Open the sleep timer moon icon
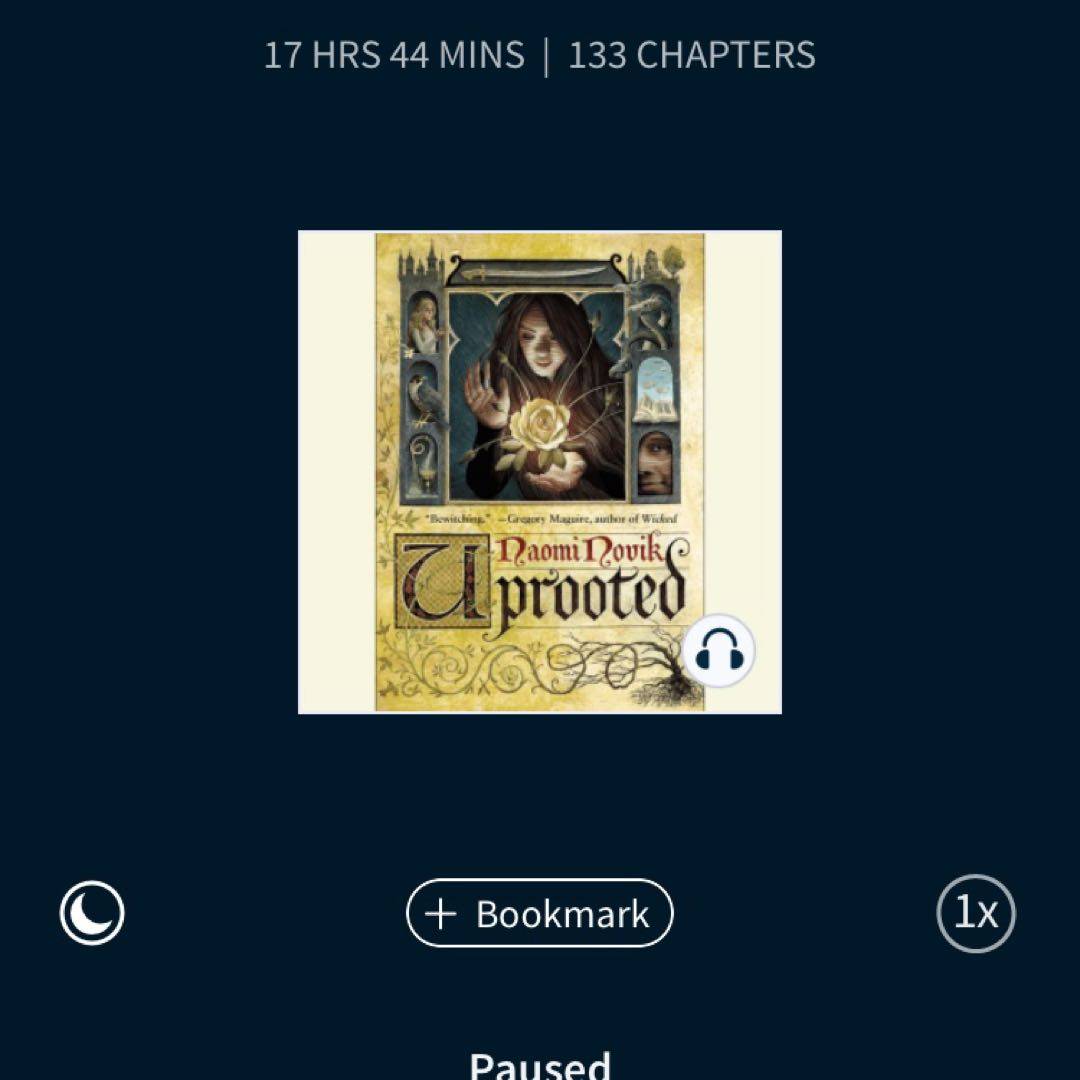 pyautogui.click(x=92, y=913)
